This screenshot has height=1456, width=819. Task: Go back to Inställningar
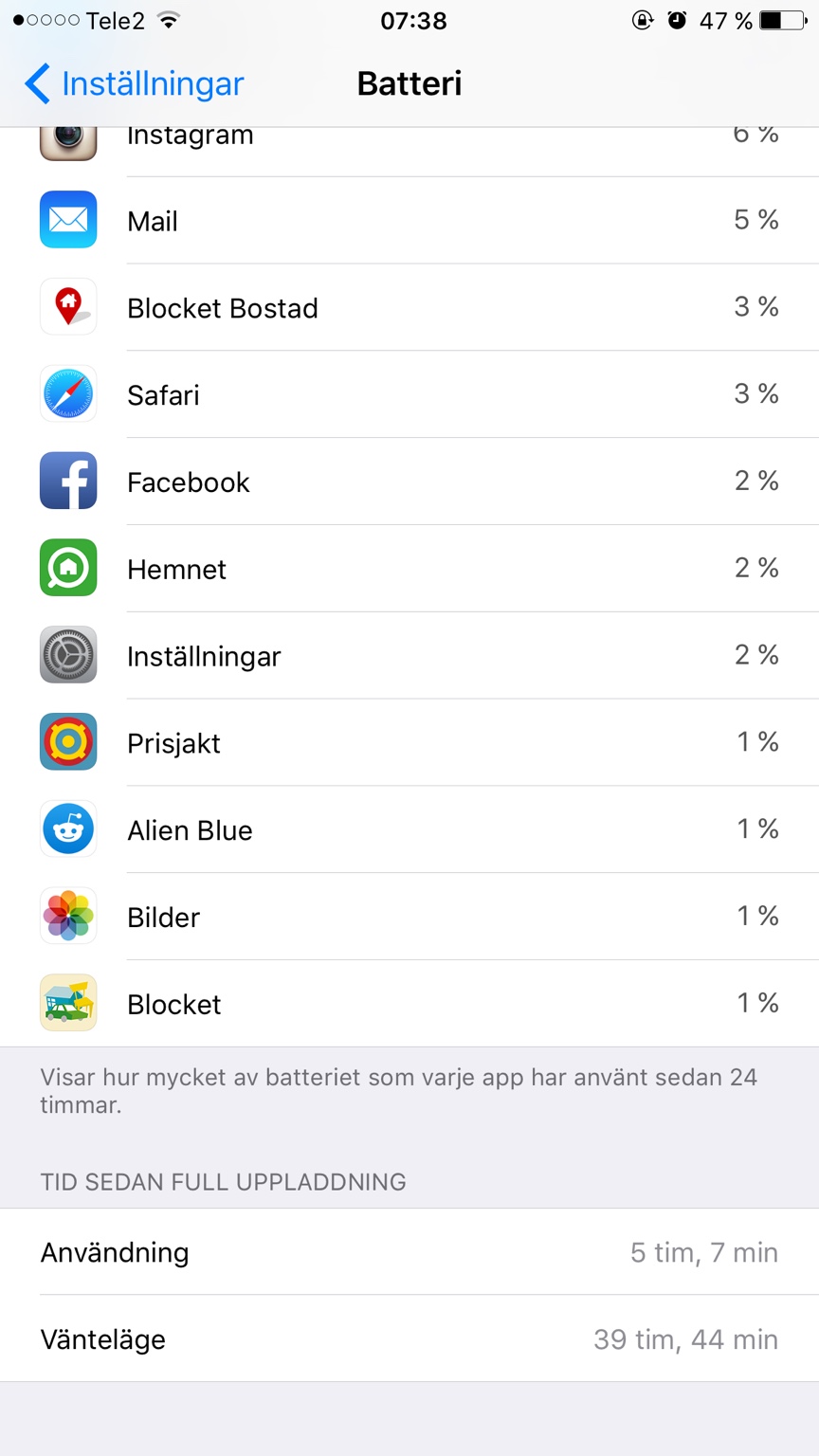135,83
